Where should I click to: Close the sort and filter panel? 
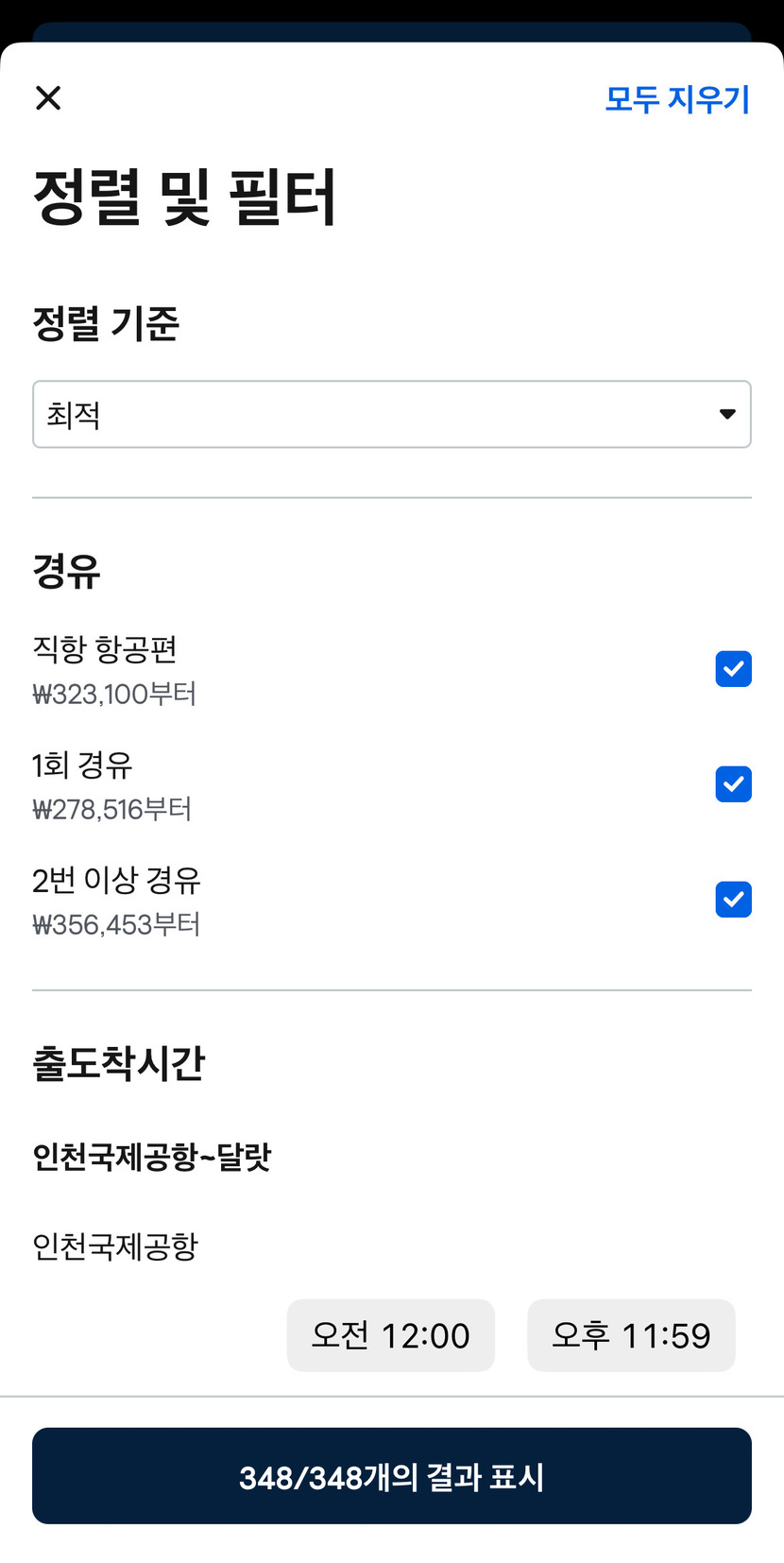48,97
